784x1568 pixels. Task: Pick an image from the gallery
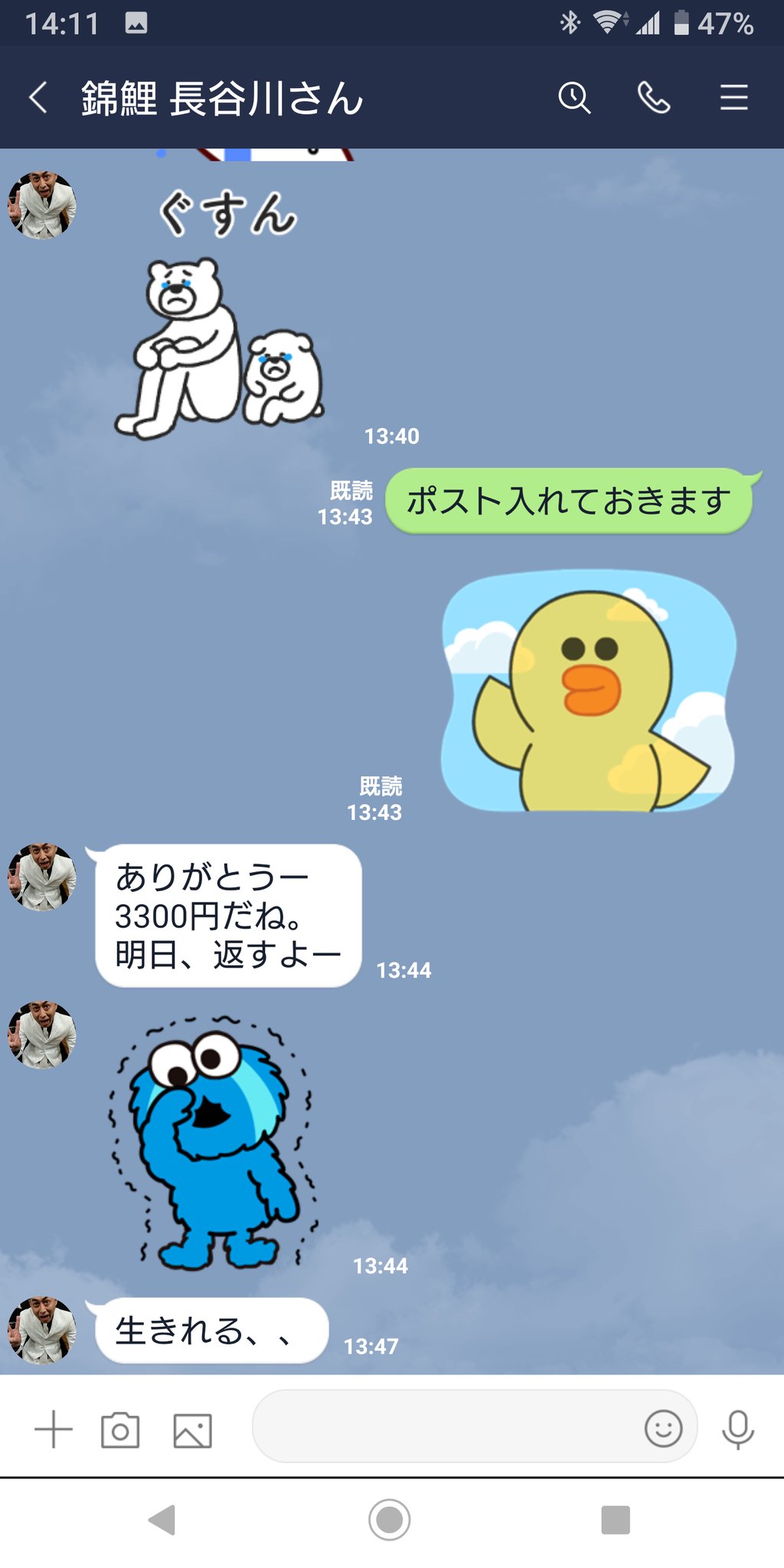pyautogui.click(x=192, y=1429)
